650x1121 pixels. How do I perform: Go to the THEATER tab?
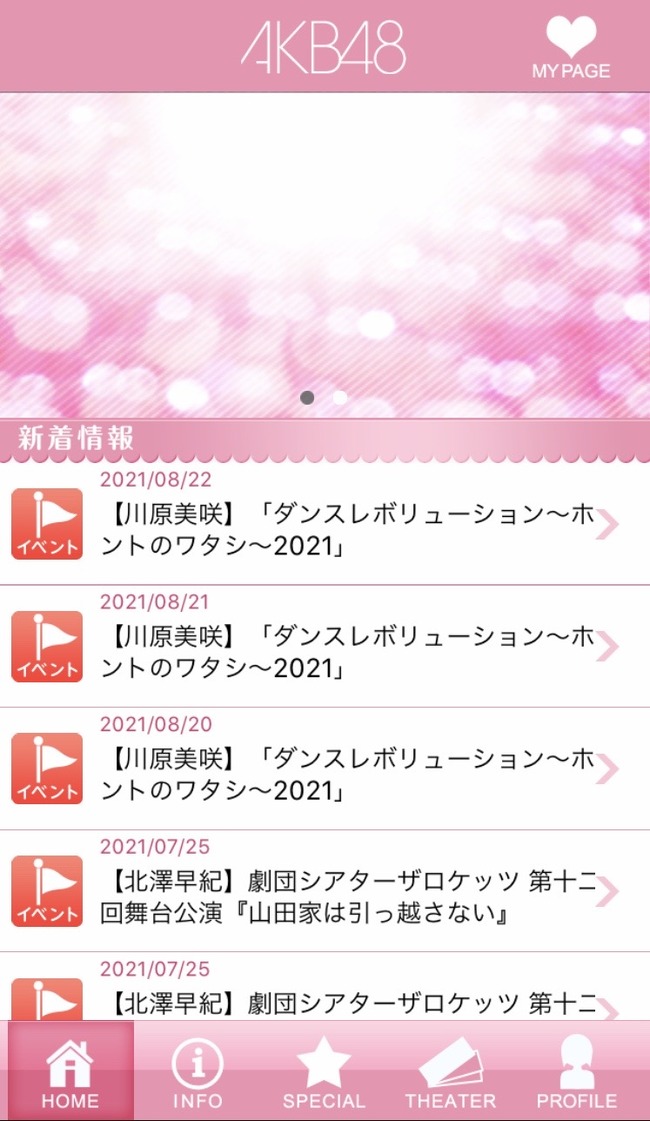coord(450,1072)
